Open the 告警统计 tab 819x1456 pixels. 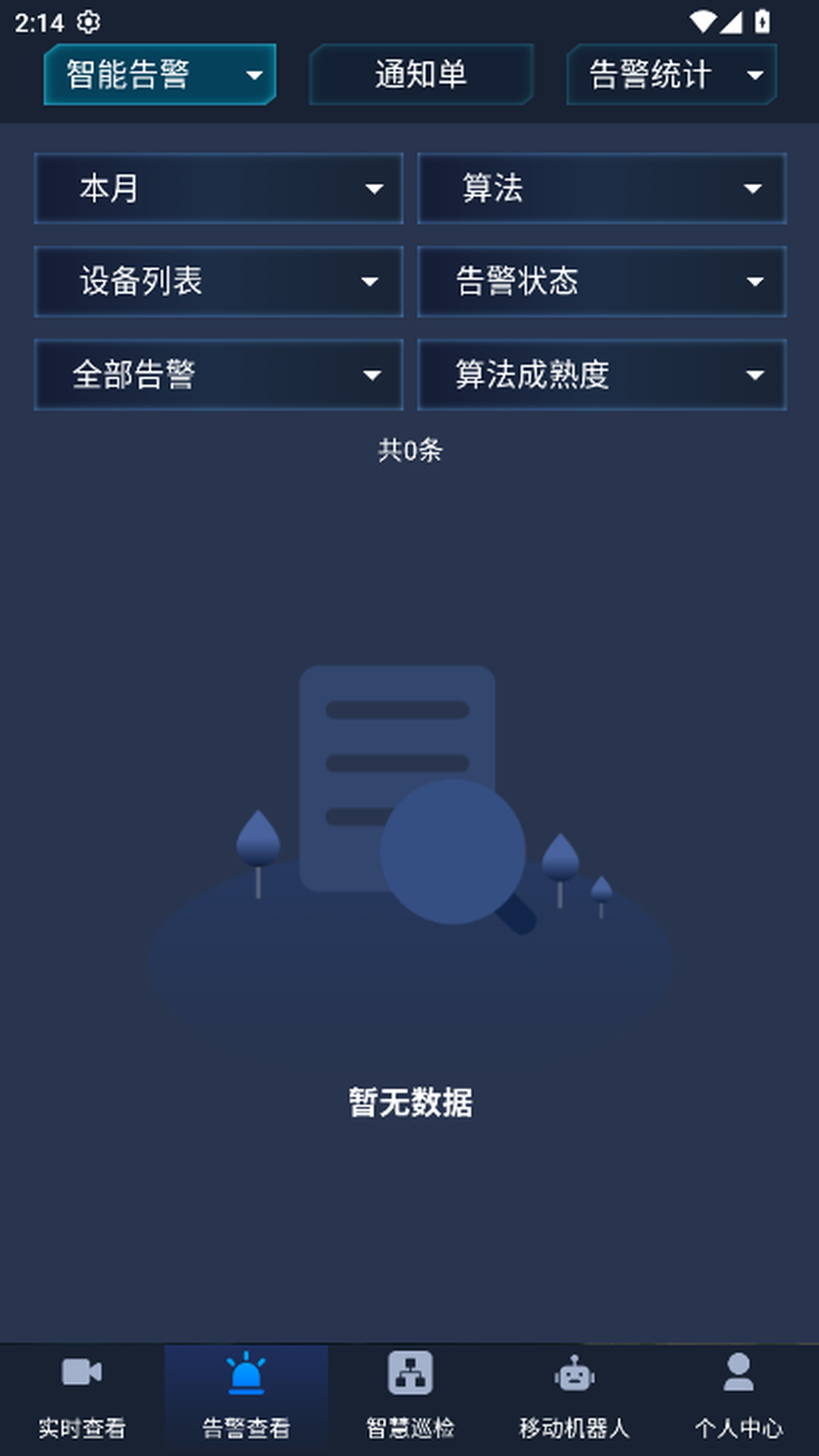(x=670, y=74)
